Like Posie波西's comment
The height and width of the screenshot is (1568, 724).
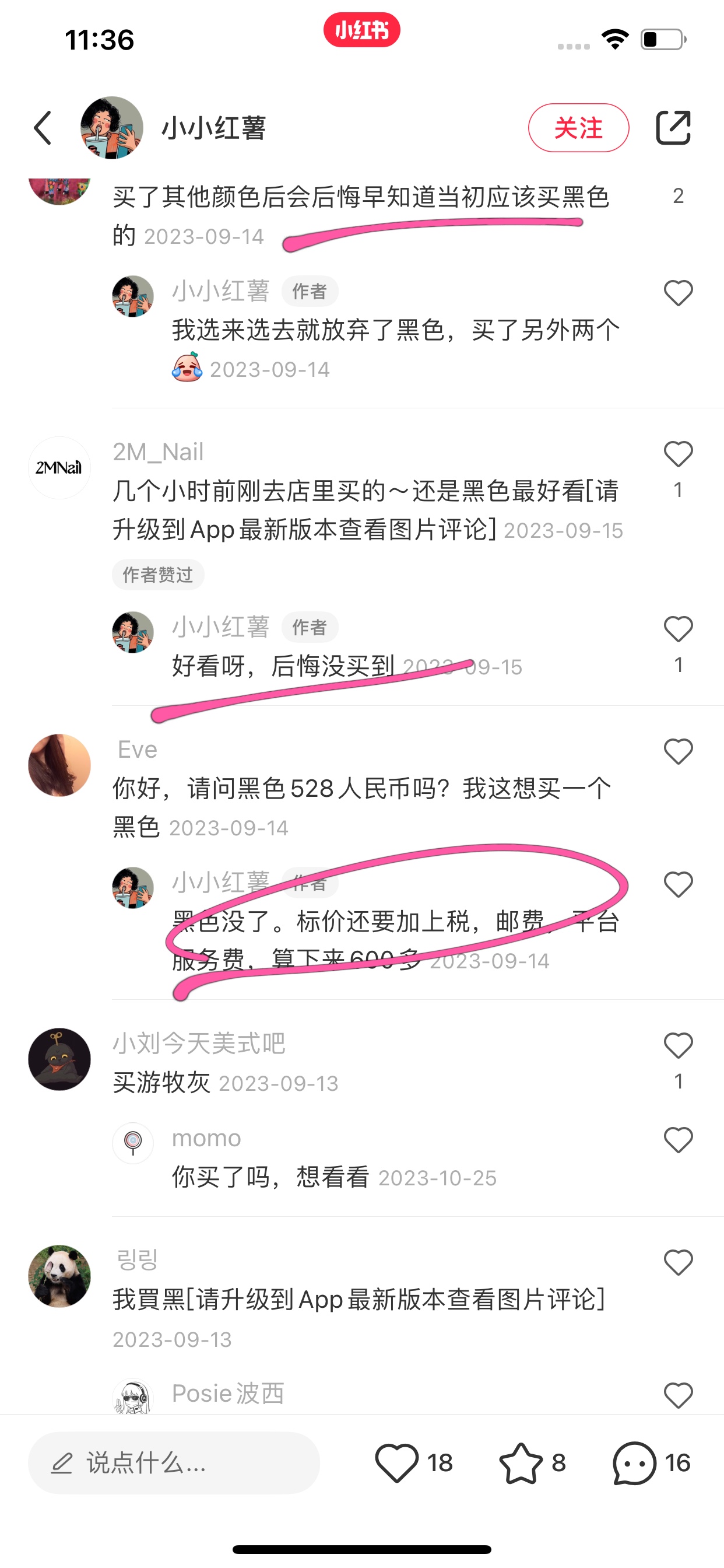[x=678, y=1395]
